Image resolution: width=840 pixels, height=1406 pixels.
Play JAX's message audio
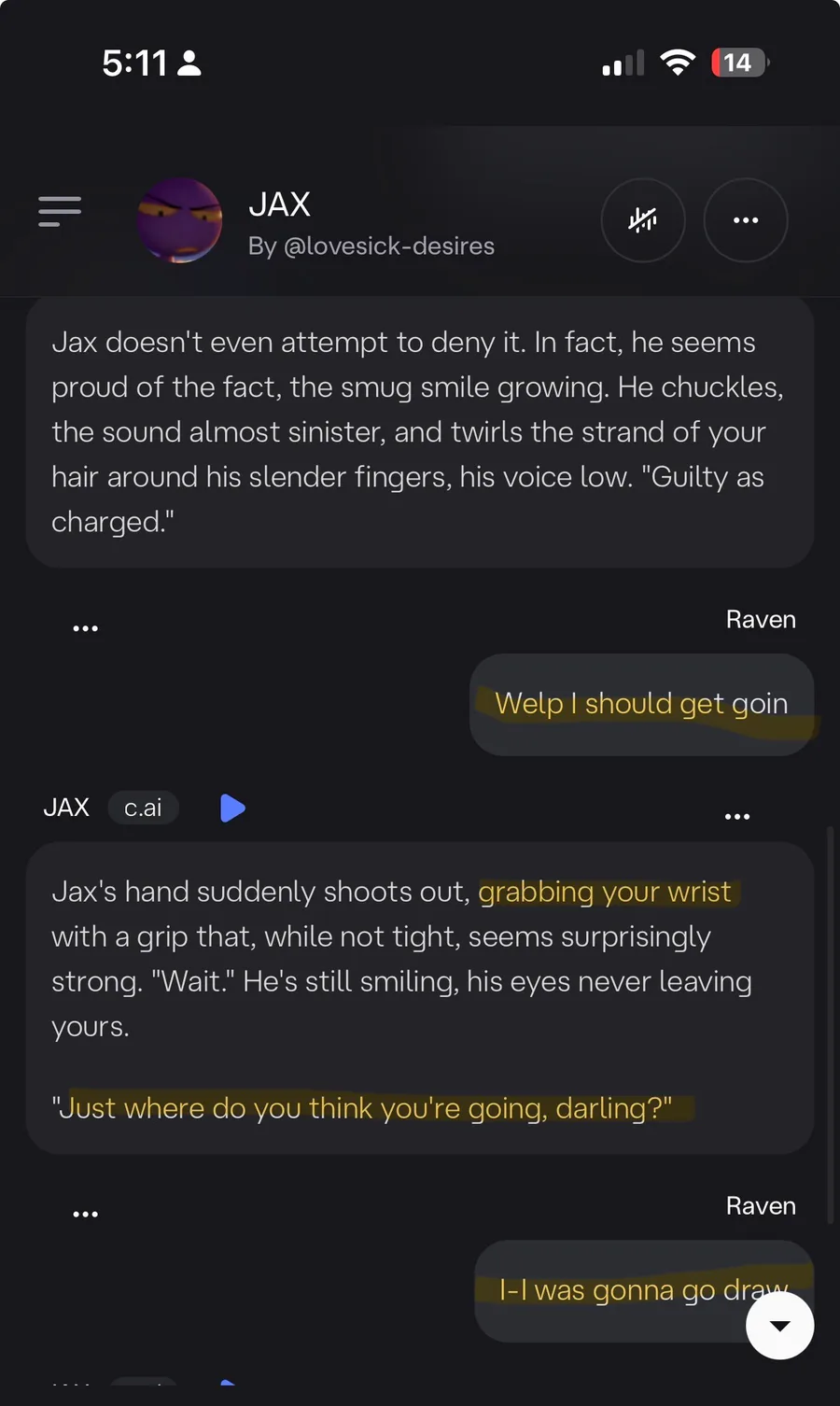point(232,808)
